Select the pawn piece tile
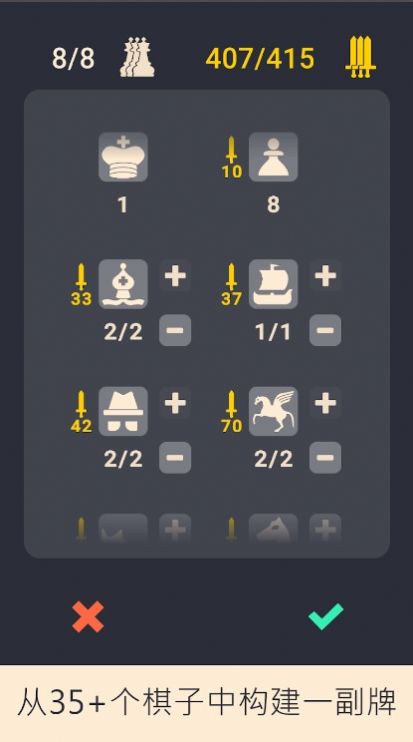The image size is (413, 742). click(x=273, y=157)
